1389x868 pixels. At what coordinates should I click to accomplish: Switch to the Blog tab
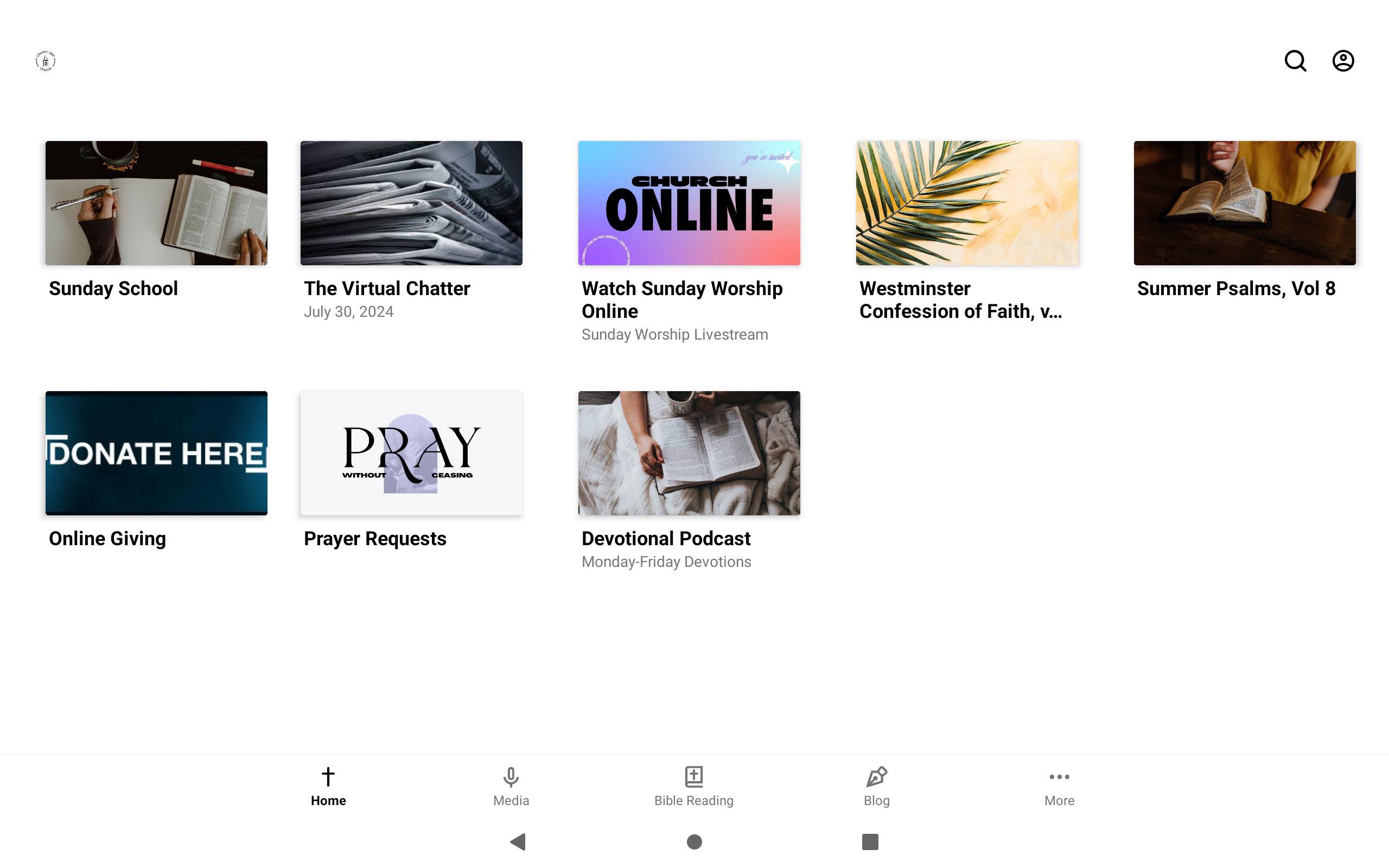click(876, 786)
